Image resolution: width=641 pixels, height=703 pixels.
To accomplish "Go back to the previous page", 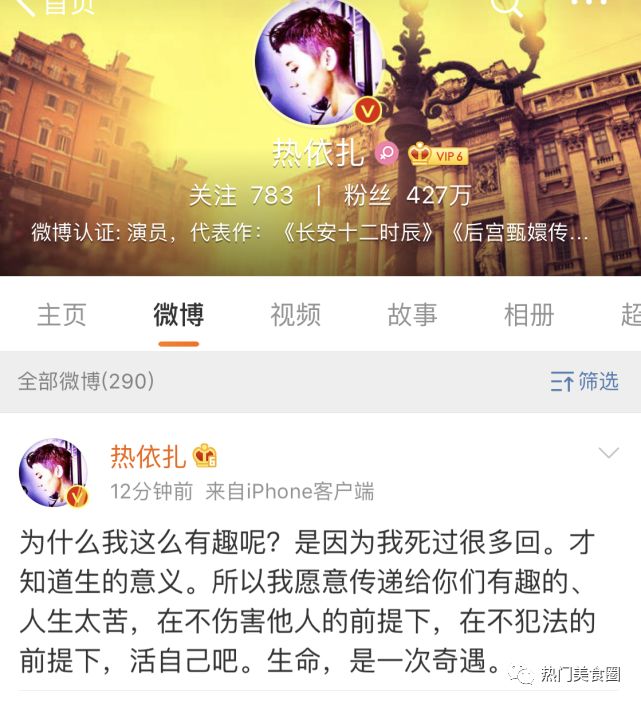I will [x=28, y=6].
